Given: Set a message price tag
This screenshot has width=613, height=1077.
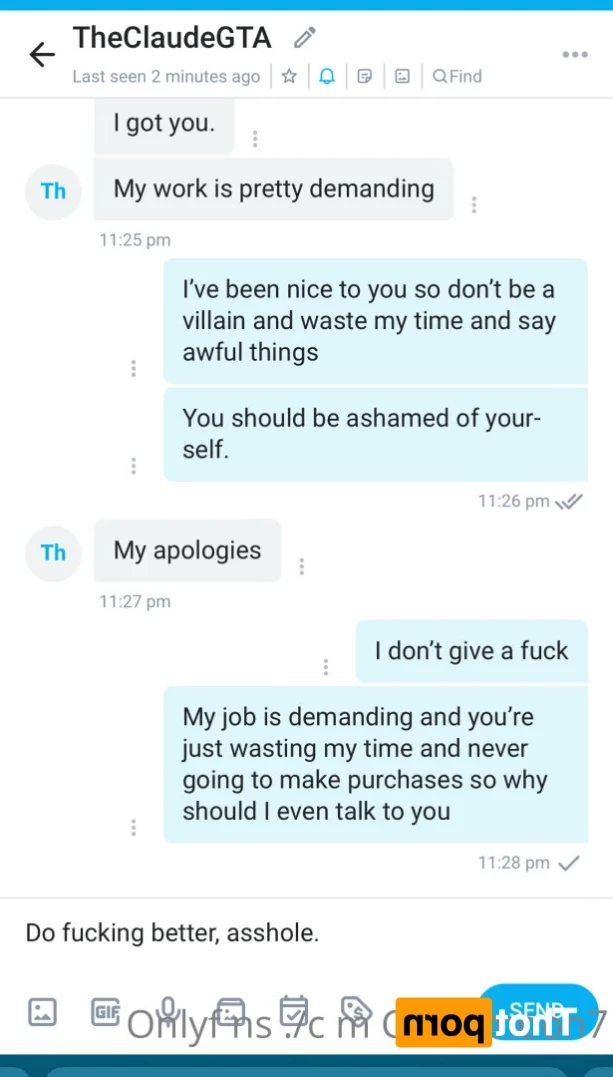Looking at the screenshot, I should point(355,1011).
